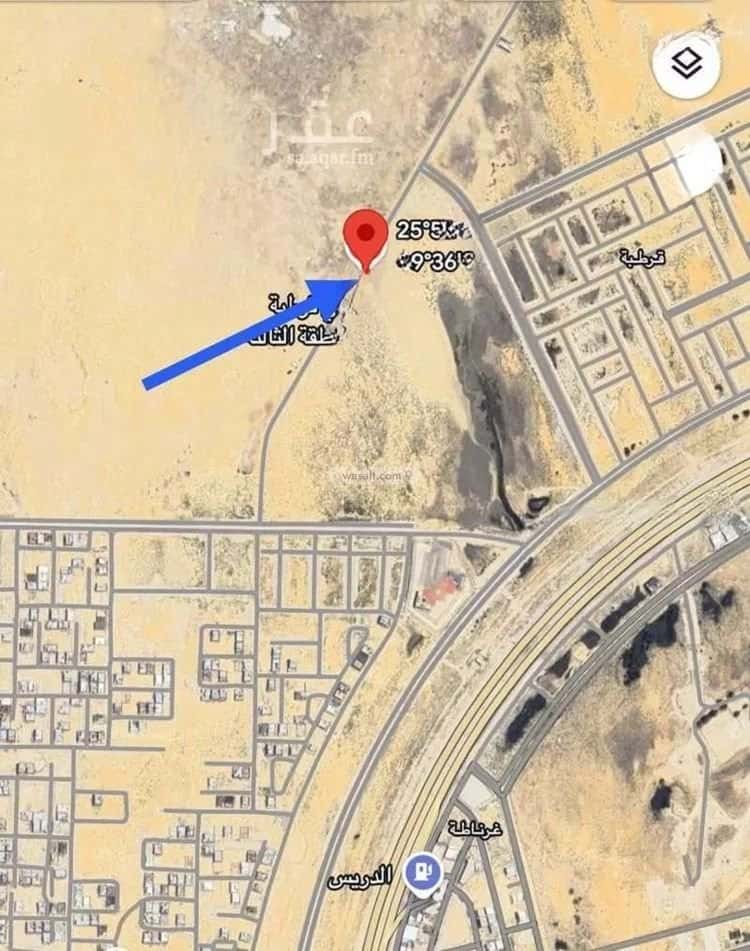Select the blue arrow pointing at the pin
750x951 pixels.
tap(250, 330)
